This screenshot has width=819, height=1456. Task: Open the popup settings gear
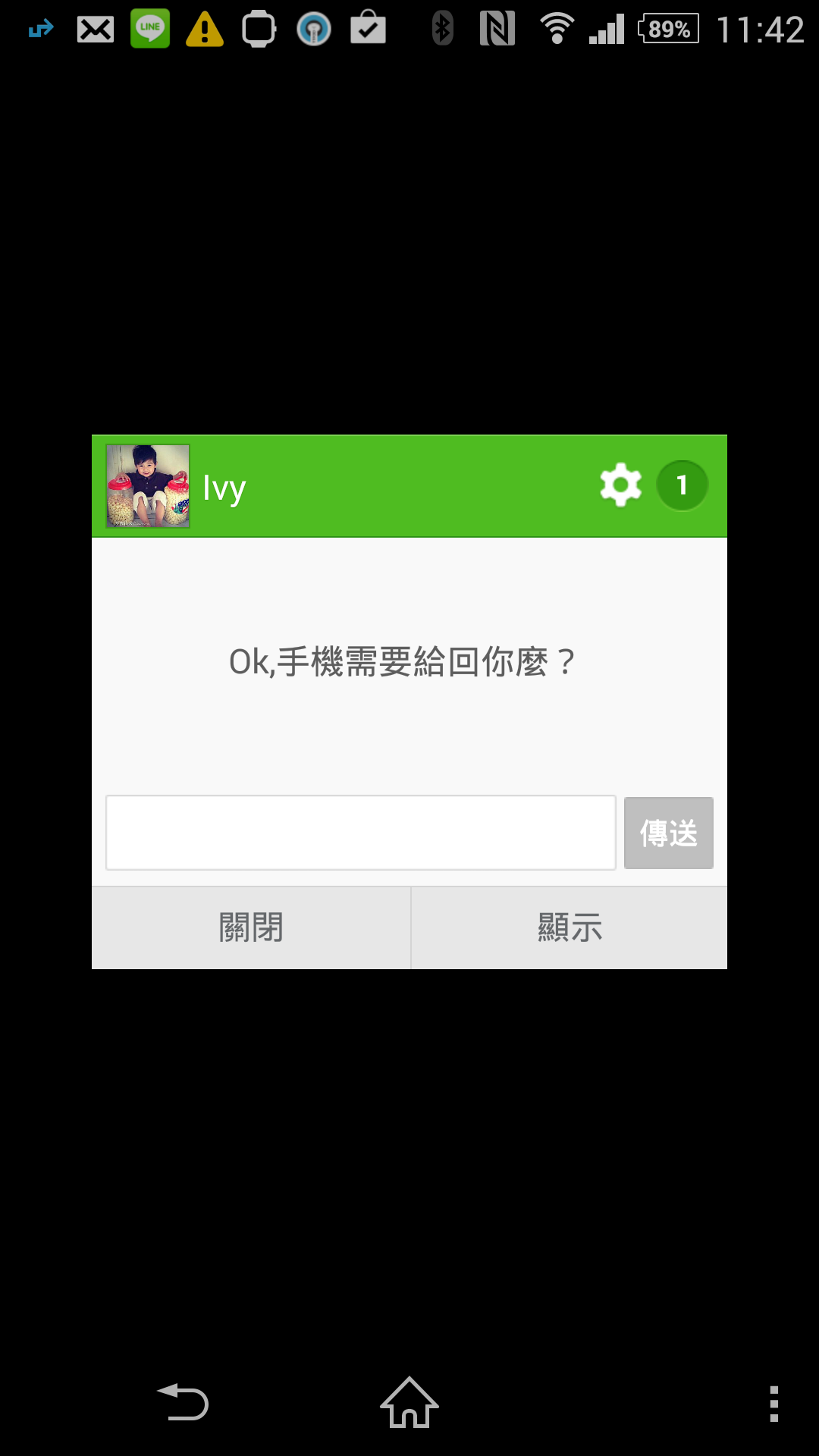[x=620, y=485]
